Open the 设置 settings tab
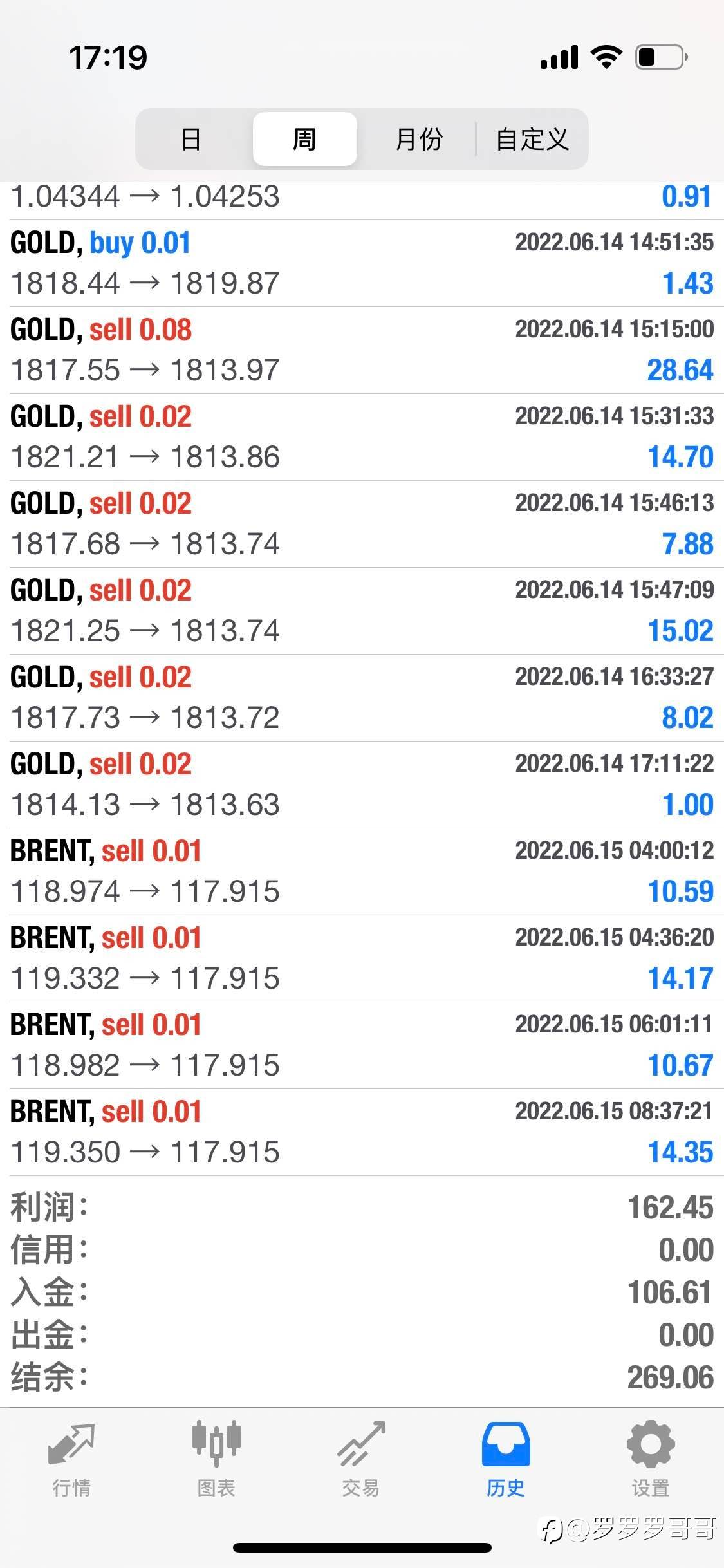The width and height of the screenshot is (724, 1568). (651, 1459)
